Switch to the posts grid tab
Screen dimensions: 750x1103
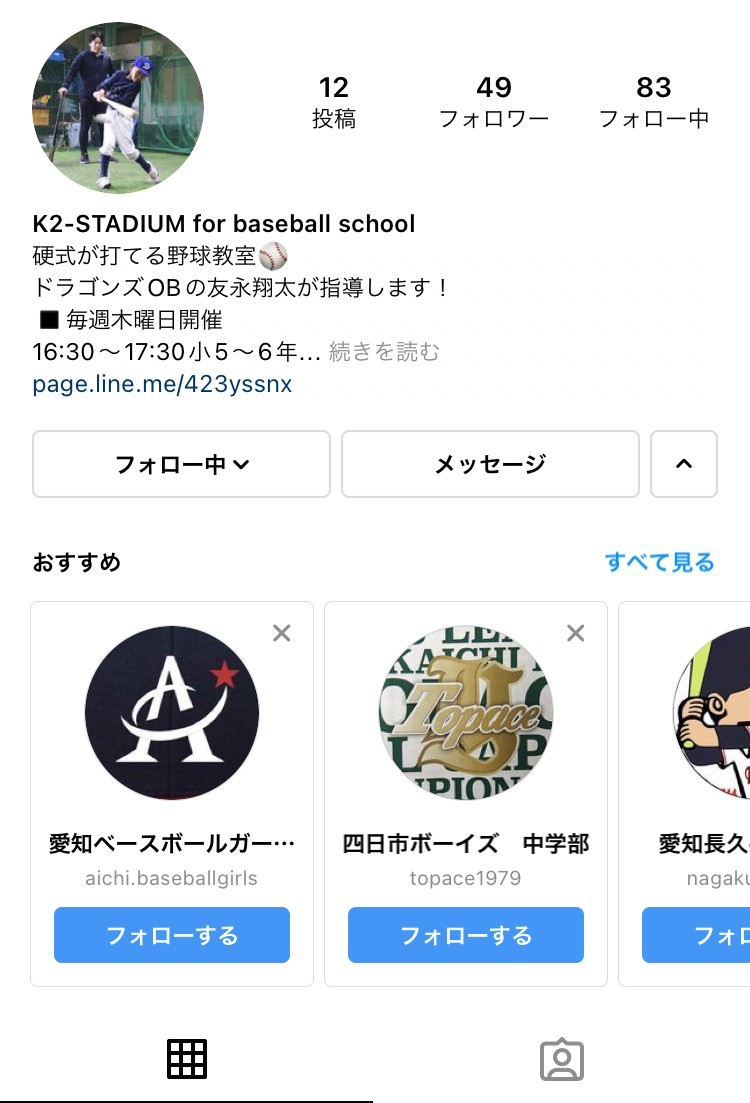[187, 1059]
